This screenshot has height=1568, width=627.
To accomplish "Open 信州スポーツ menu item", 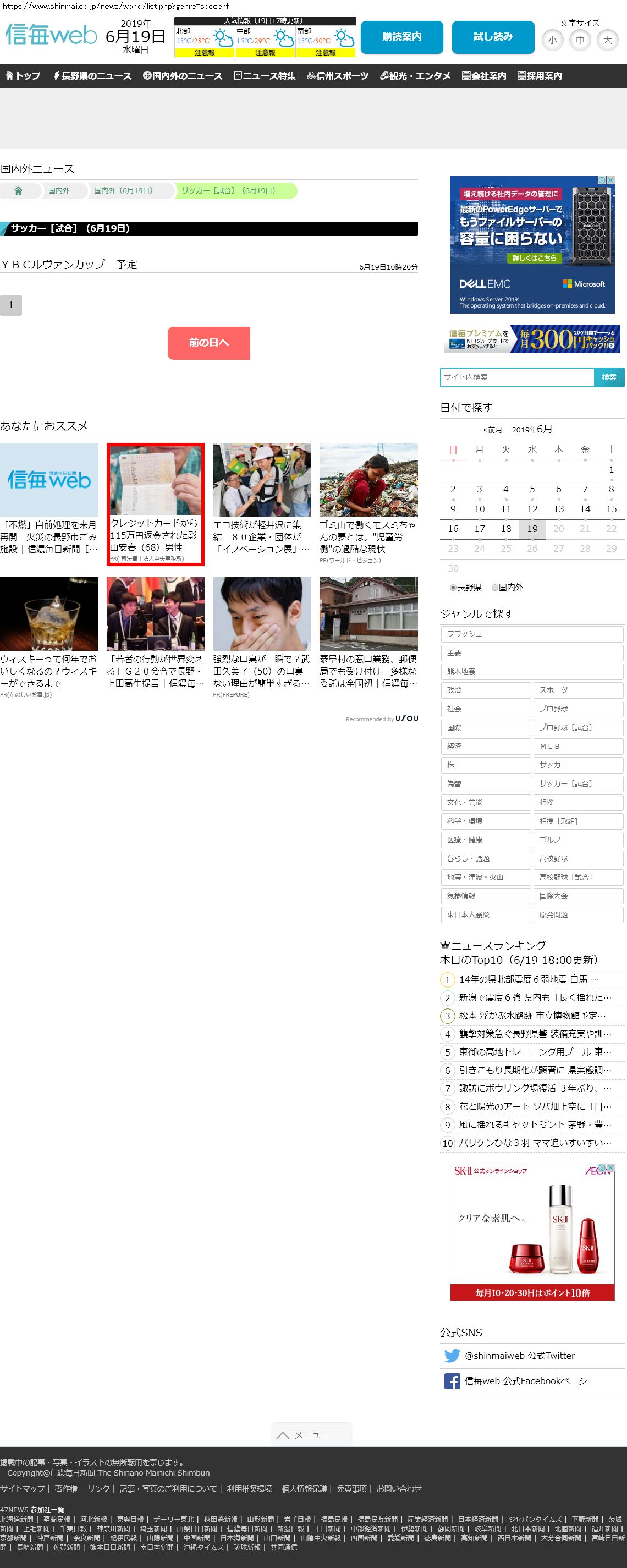I will pos(338,76).
